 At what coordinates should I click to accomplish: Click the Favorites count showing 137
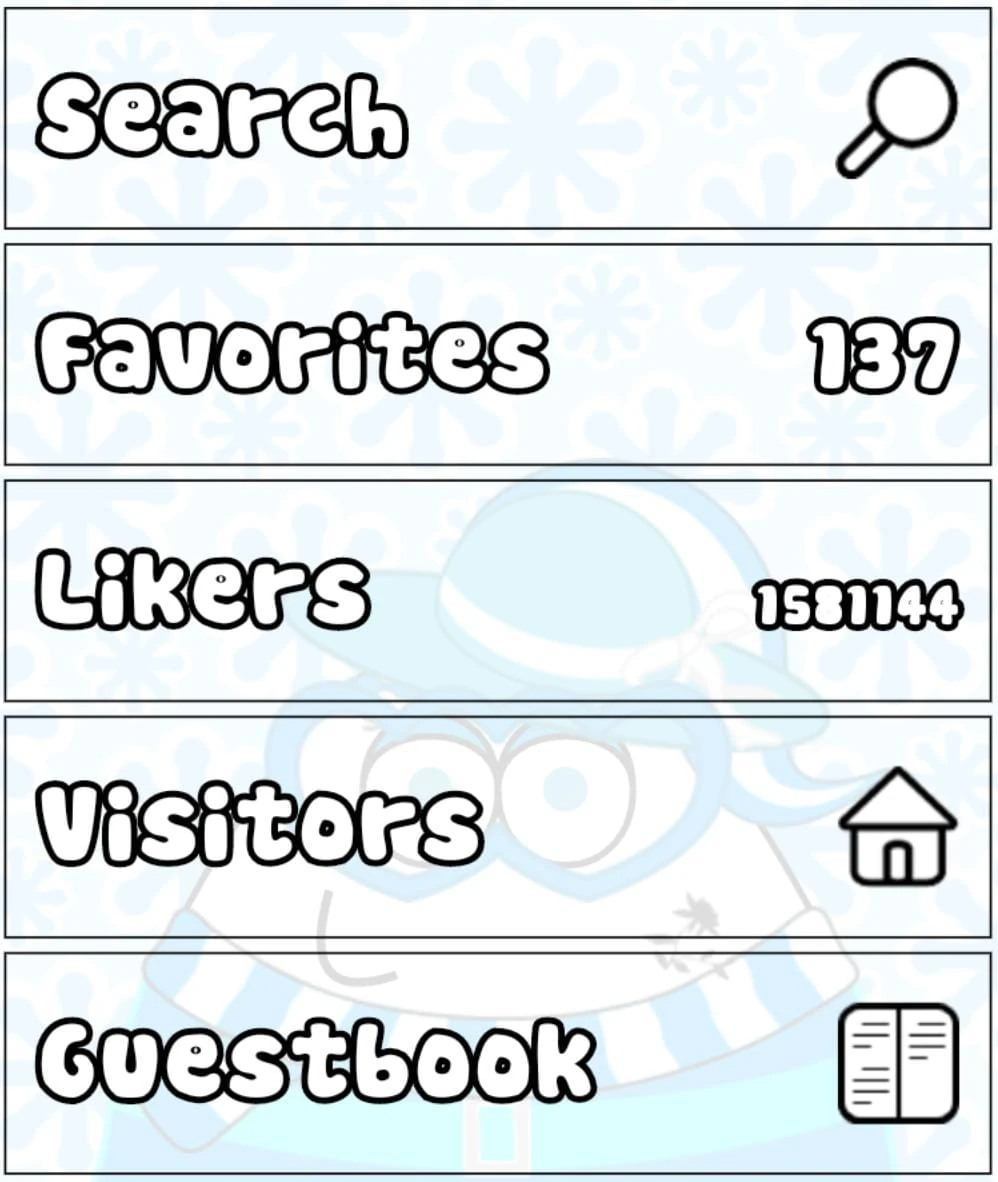(x=884, y=350)
